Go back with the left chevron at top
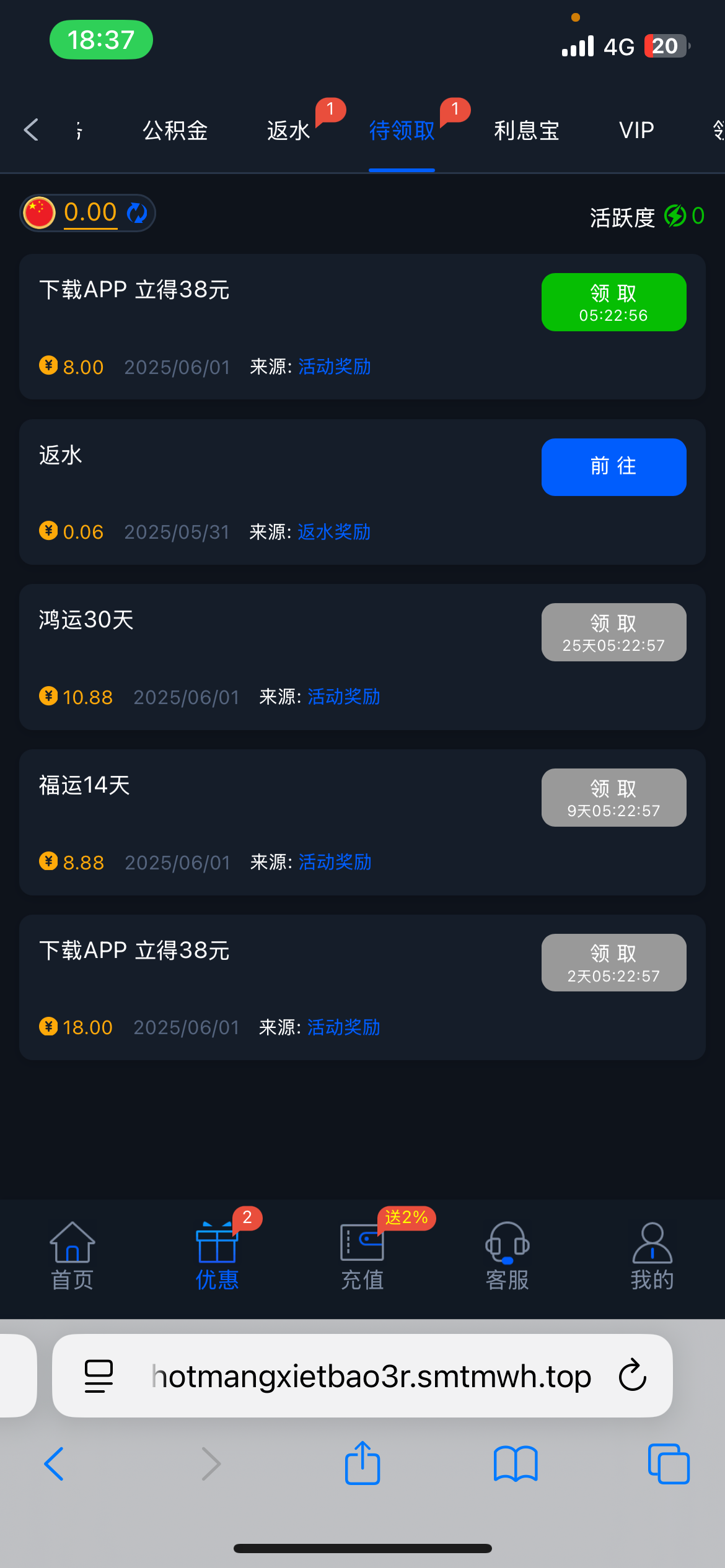 (x=30, y=130)
